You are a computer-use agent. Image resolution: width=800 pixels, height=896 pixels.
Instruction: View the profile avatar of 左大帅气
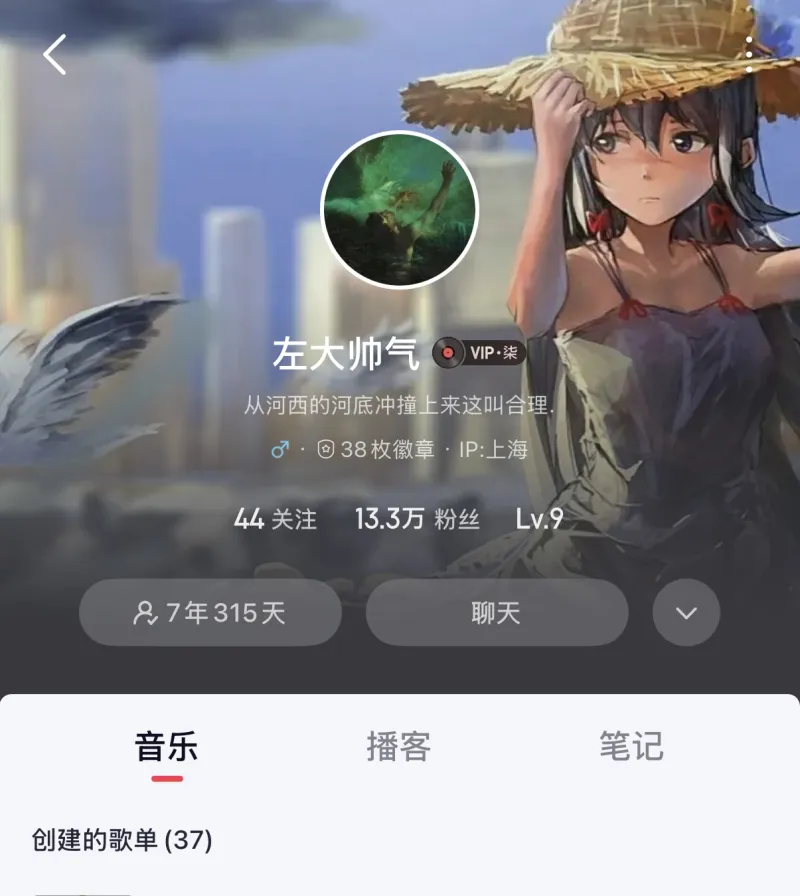tap(399, 210)
